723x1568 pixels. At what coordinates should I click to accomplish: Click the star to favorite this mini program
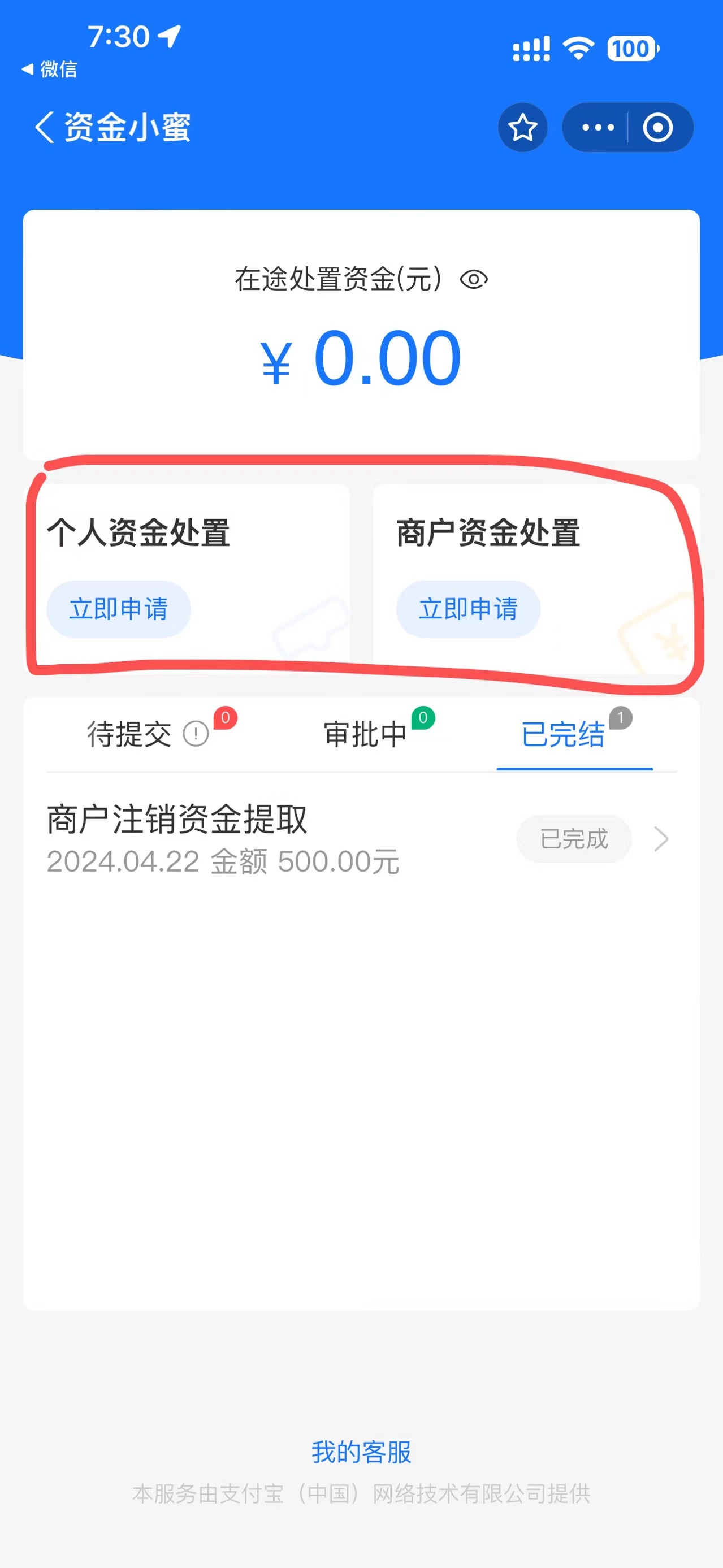coord(523,127)
